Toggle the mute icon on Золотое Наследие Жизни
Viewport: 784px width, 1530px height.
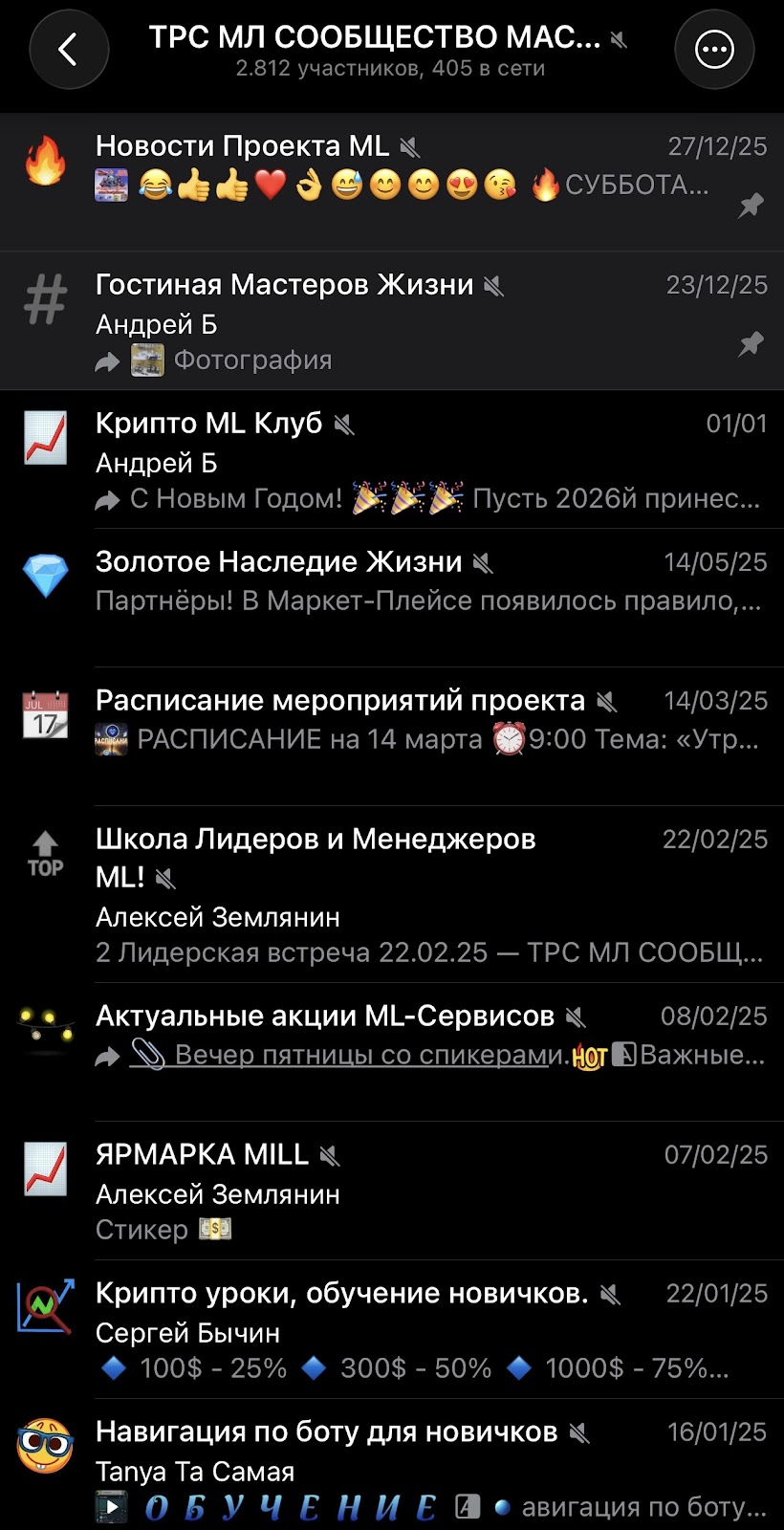(x=485, y=563)
